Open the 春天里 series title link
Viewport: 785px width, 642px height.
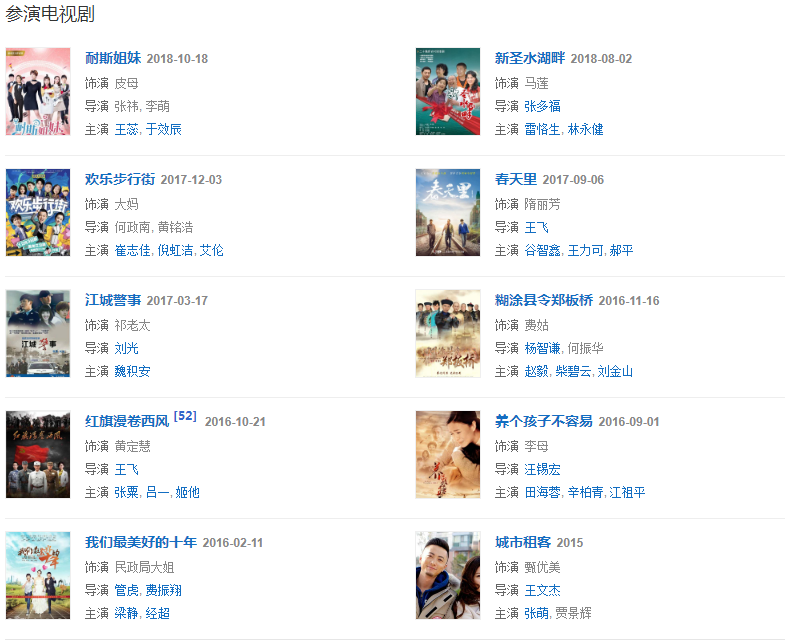(x=515, y=179)
